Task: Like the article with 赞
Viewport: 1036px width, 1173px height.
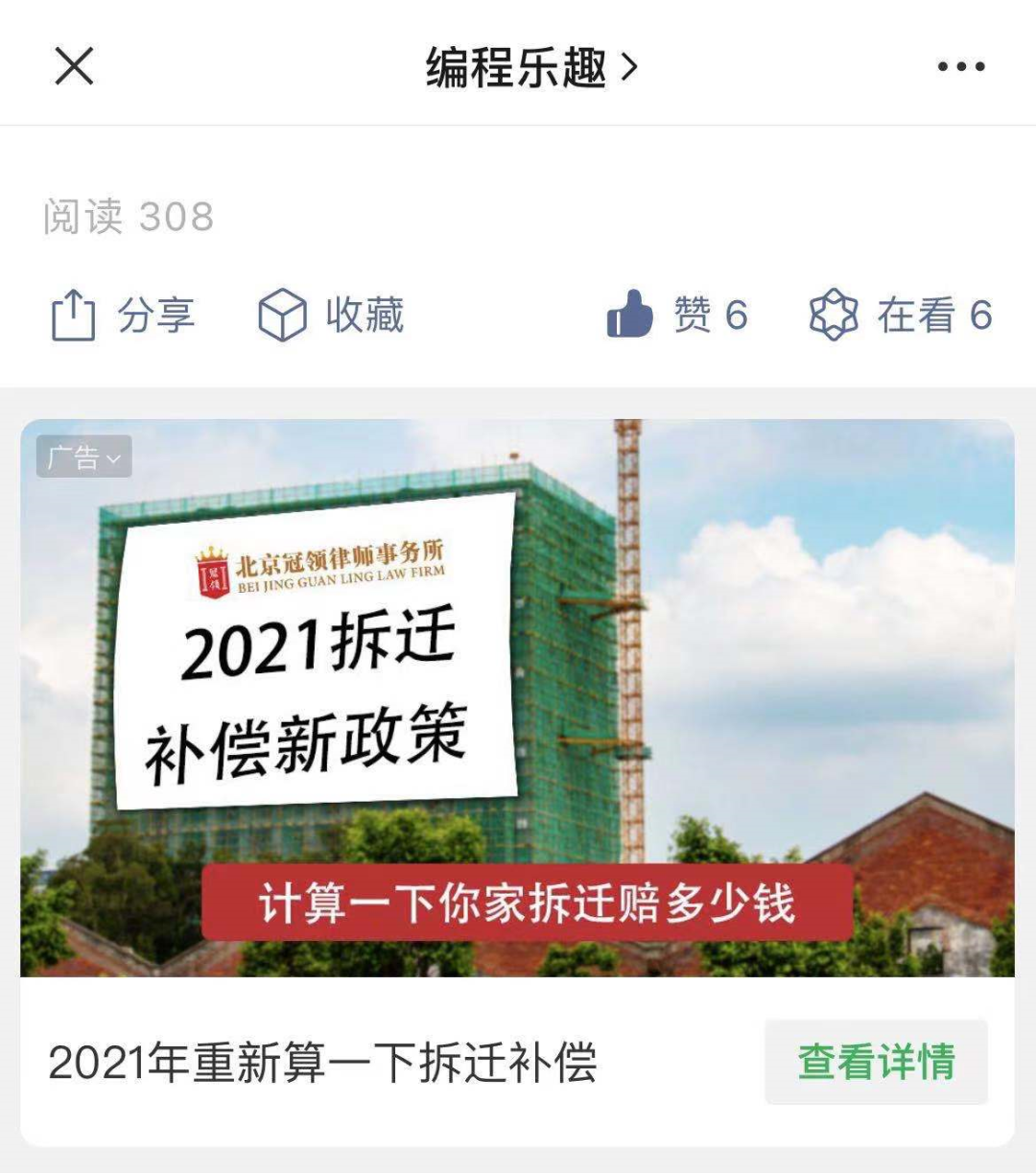Action: pos(676,316)
